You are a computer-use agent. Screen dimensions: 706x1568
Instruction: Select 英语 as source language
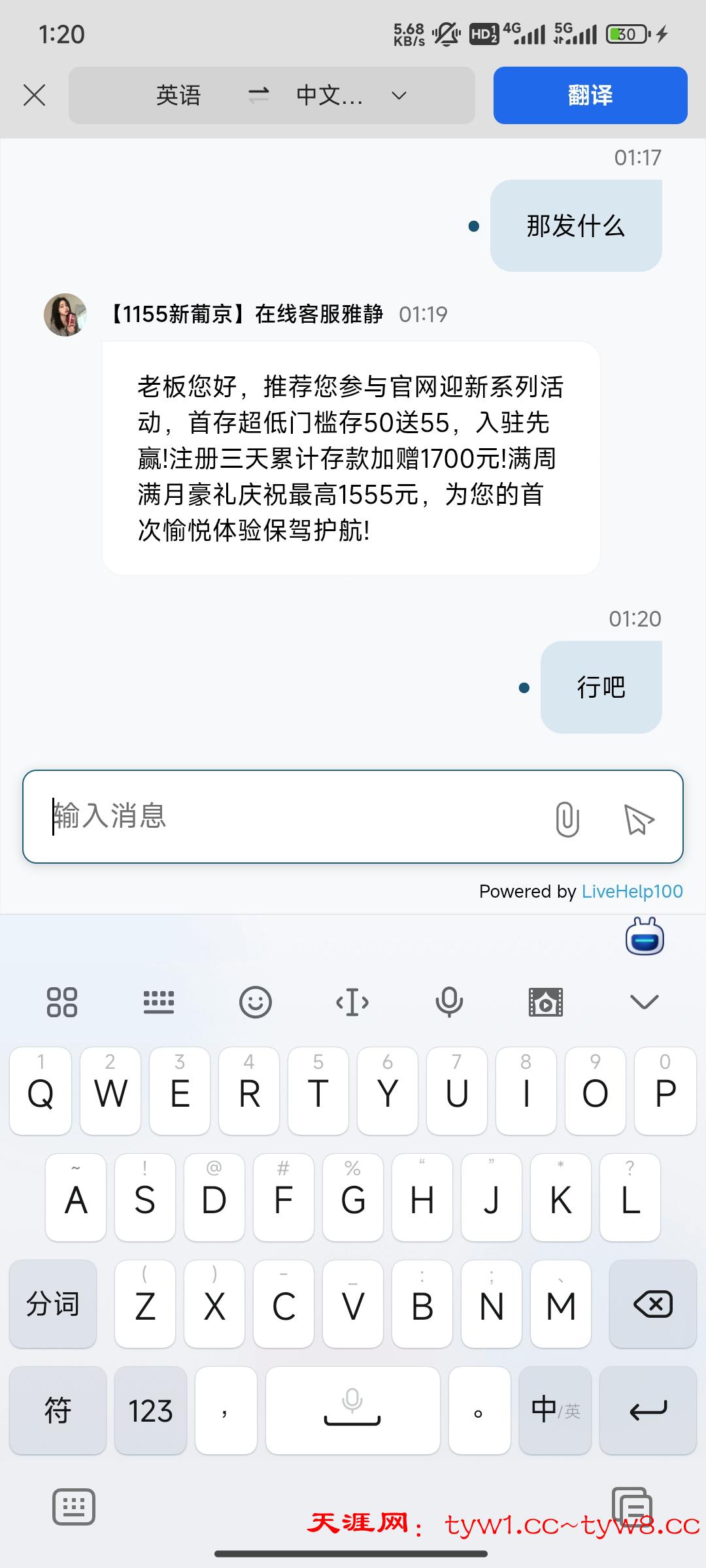coord(178,95)
